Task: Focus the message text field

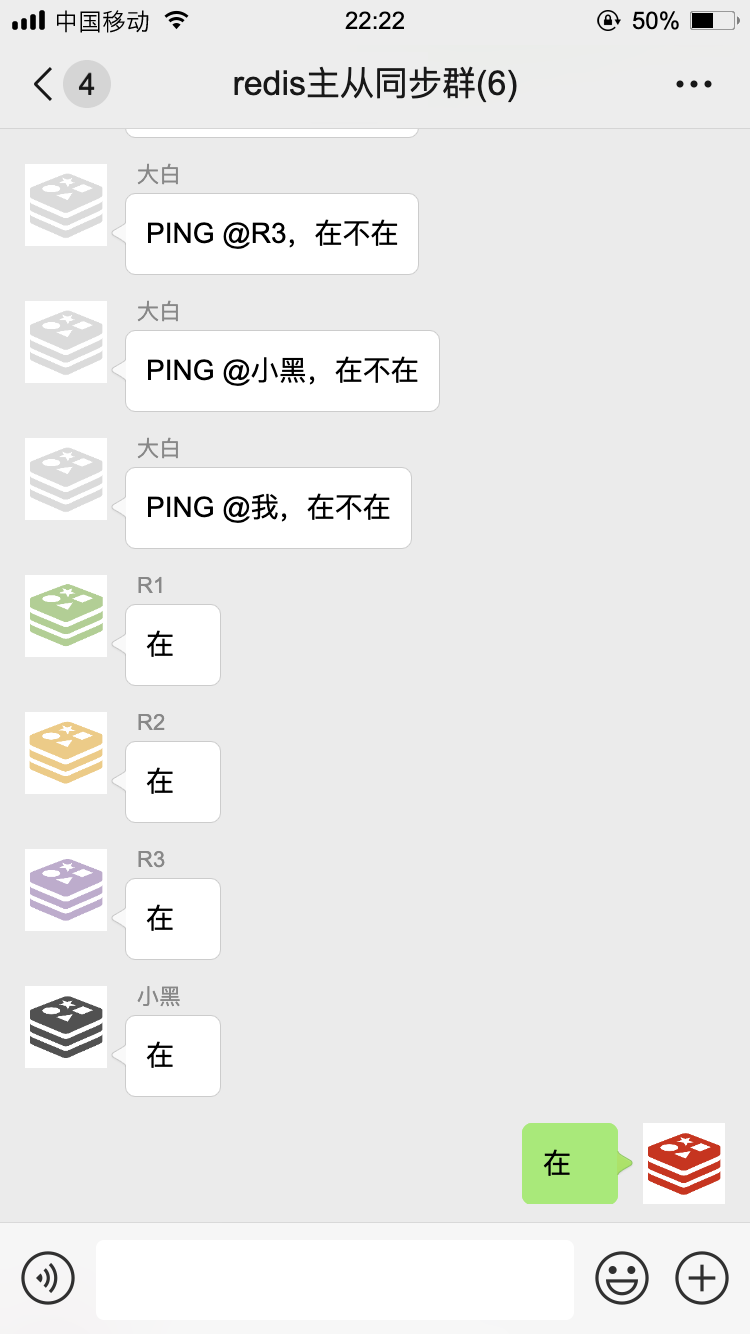Action: coord(334,1279)
